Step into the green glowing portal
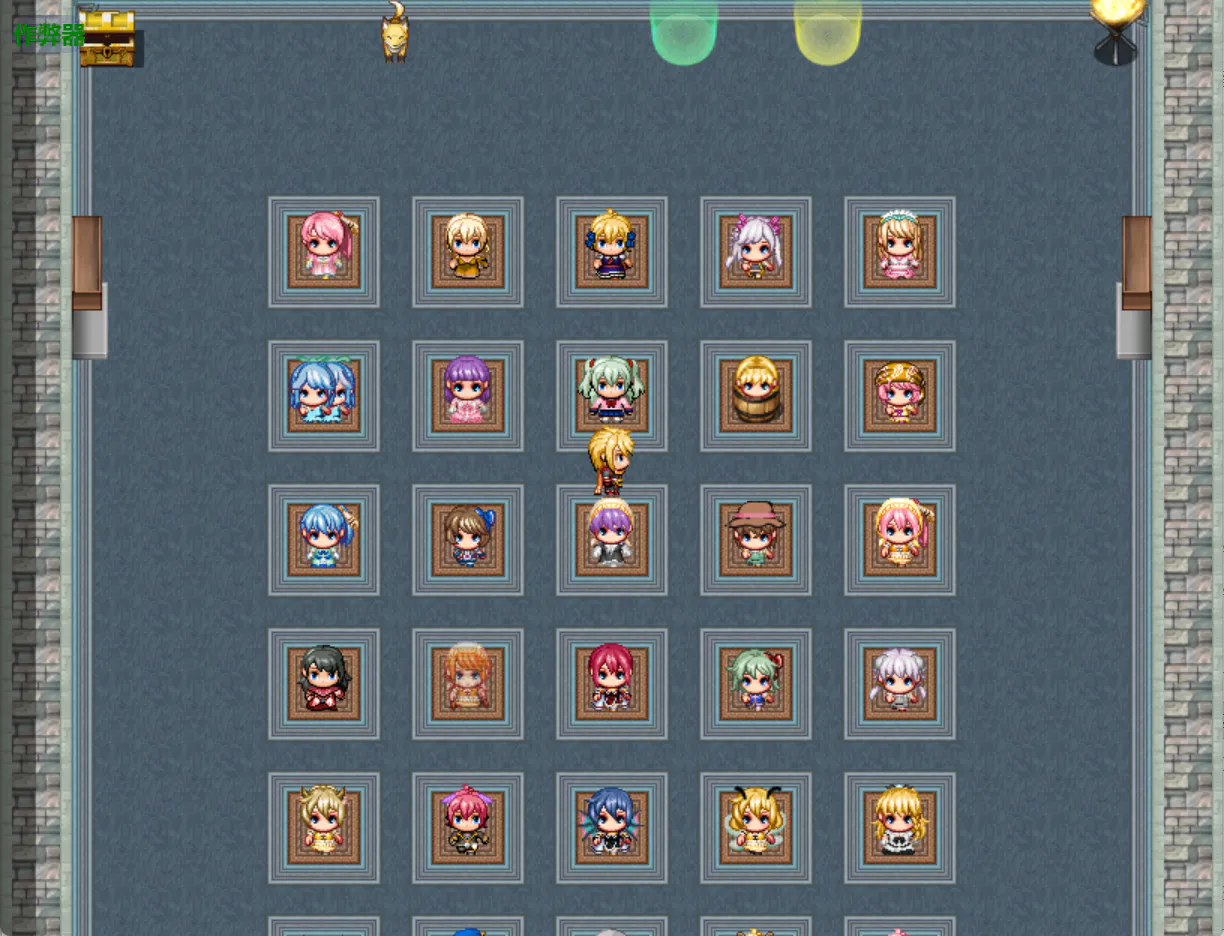The image size is (1224, 936). click(683, 33)
